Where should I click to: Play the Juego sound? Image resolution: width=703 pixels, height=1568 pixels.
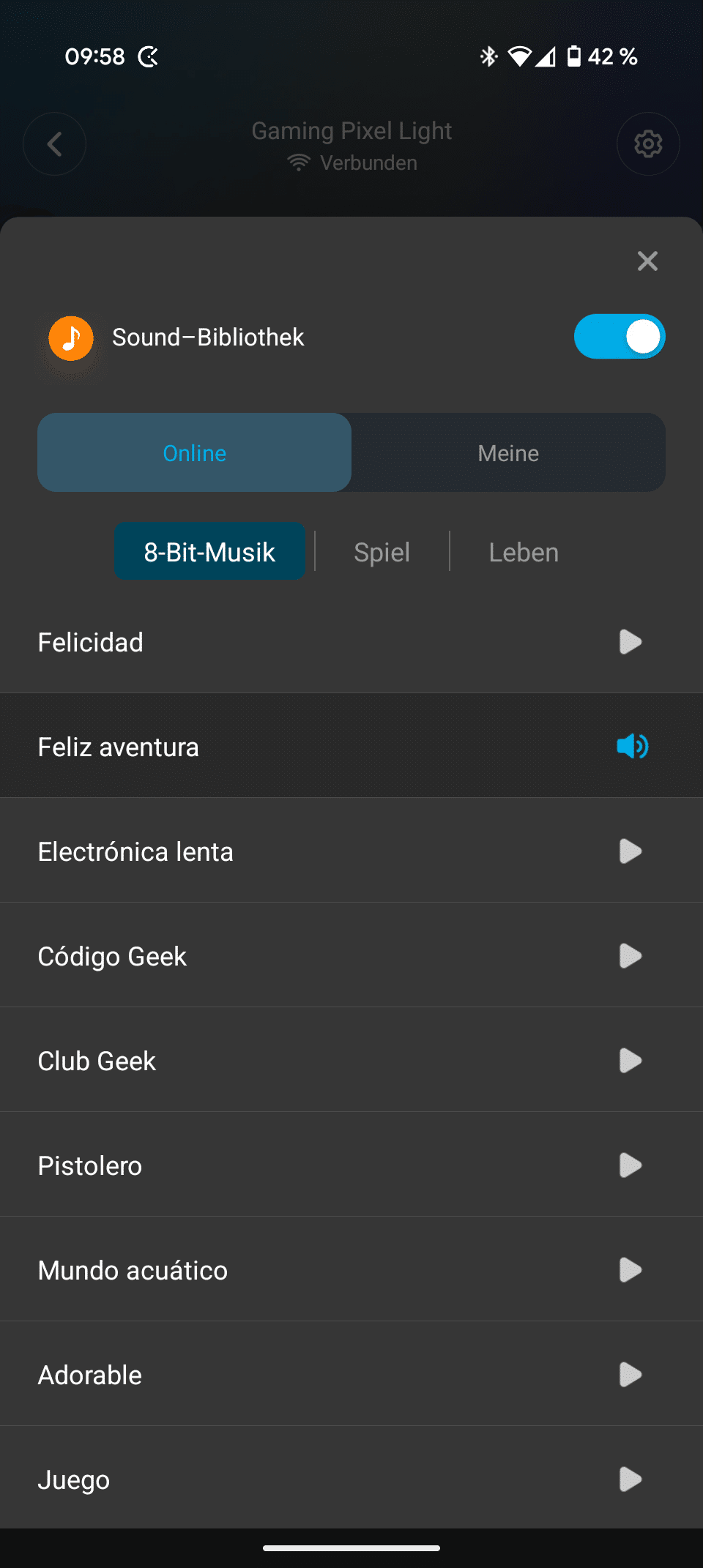point(630,1479)
